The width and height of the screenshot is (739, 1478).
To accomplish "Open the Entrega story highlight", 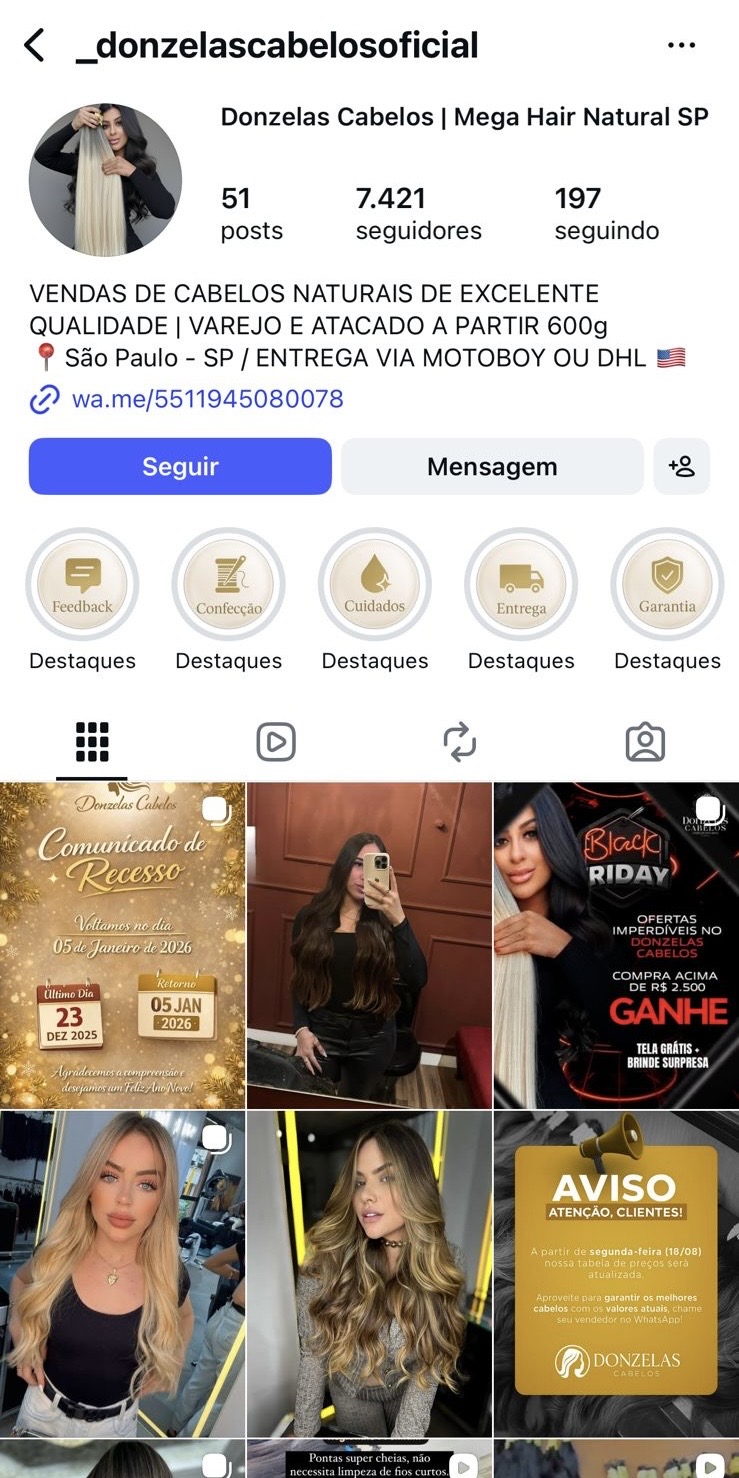I will pos(521,585).
